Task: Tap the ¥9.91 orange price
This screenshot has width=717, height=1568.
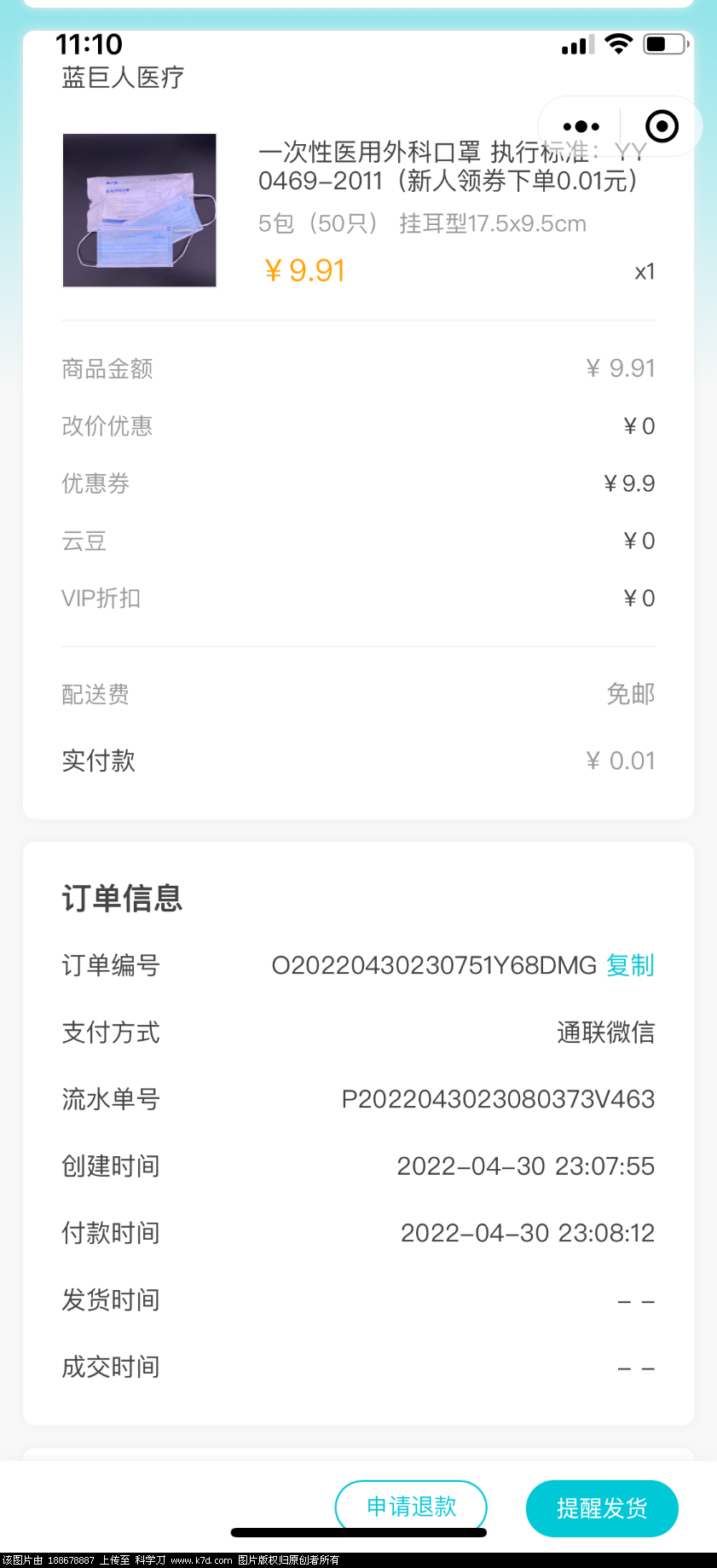Action: [x=304, y=270]
